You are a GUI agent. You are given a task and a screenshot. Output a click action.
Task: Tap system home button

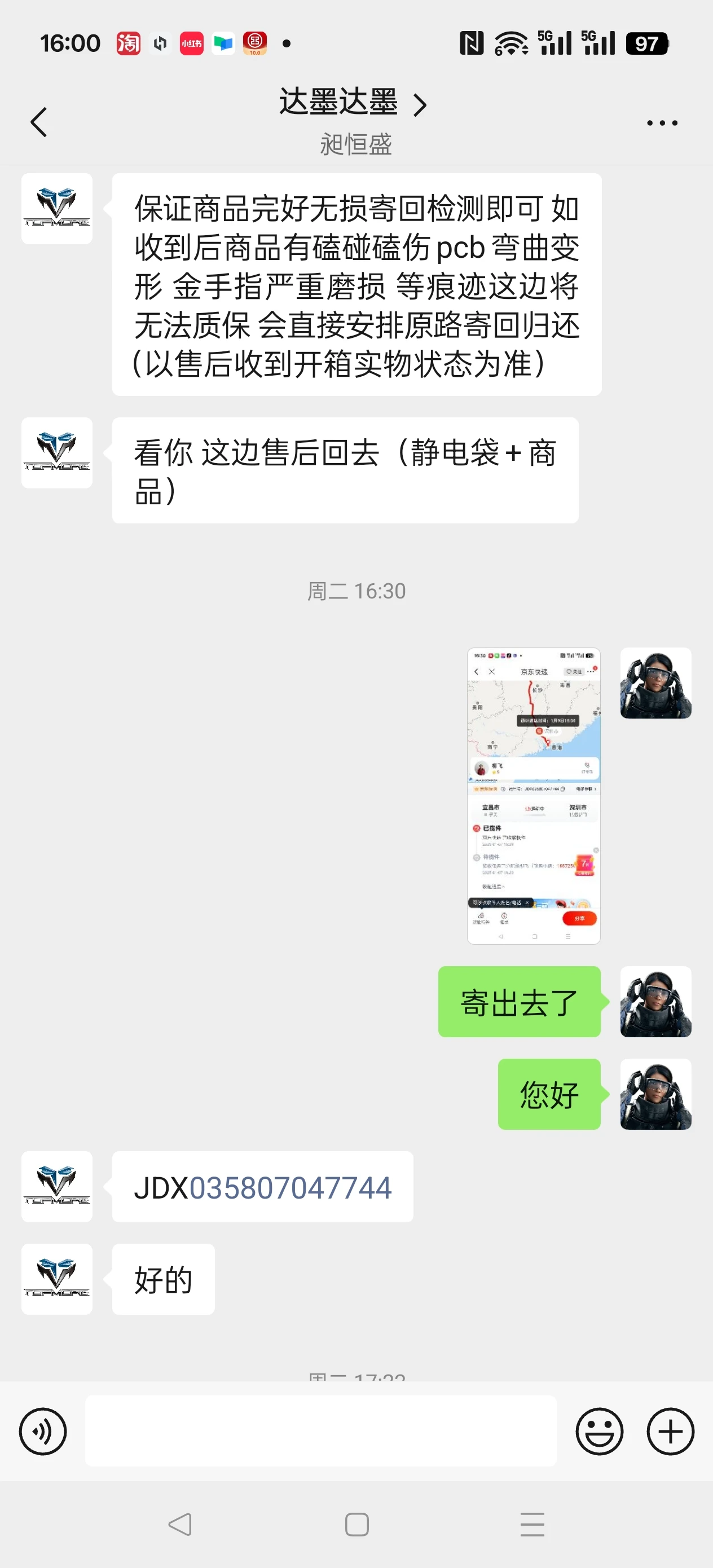(x=356, y=1524)
